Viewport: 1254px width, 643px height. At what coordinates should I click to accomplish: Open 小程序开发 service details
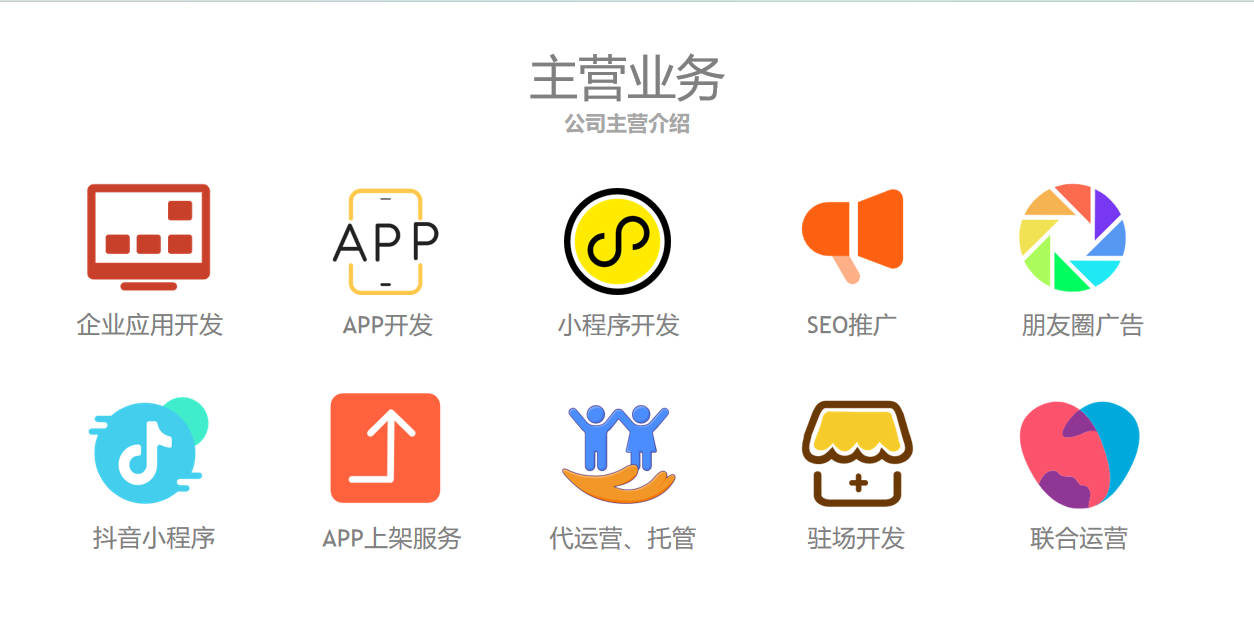click(x=617, y=241)
